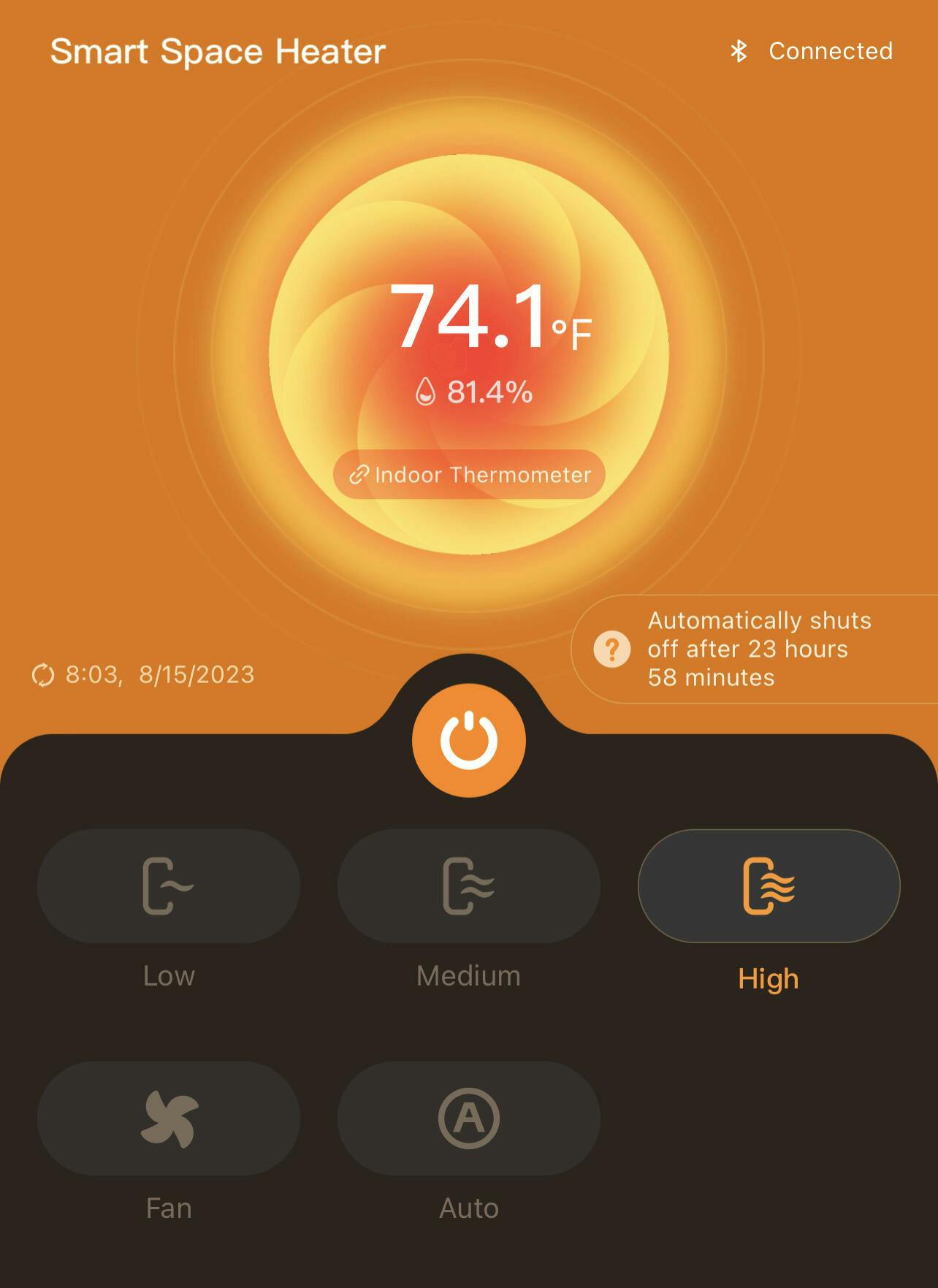The height and width of the screenshot is (1288, 938).
Task: Switch to Fan mode
Action: [x=169, y=1118]
